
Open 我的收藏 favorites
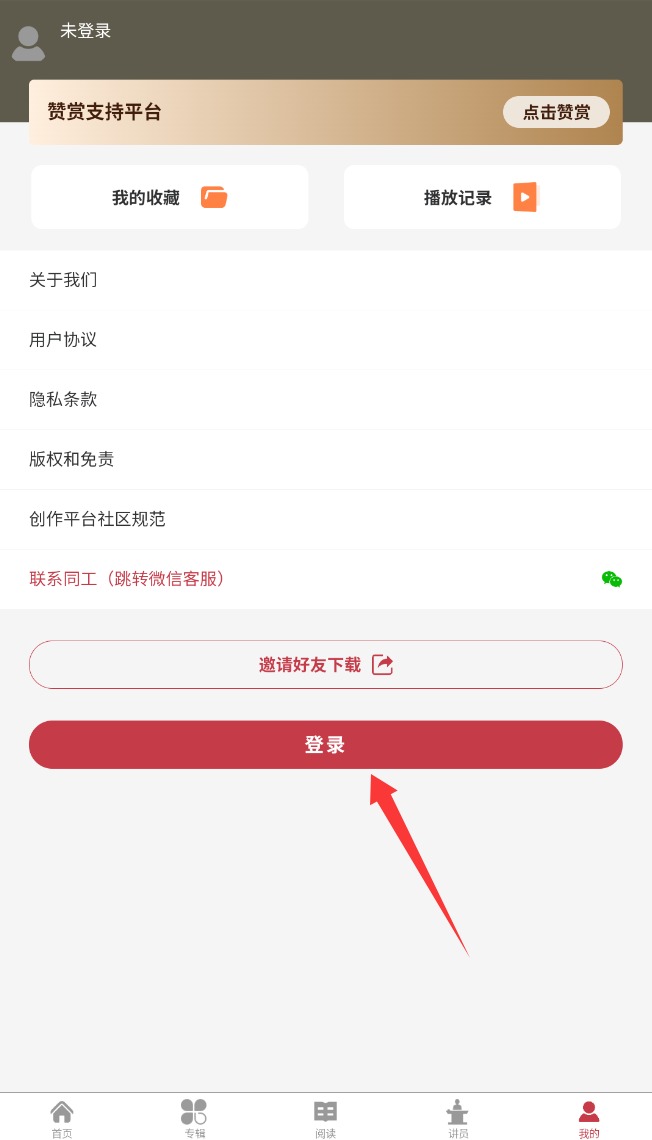[170, 197]
